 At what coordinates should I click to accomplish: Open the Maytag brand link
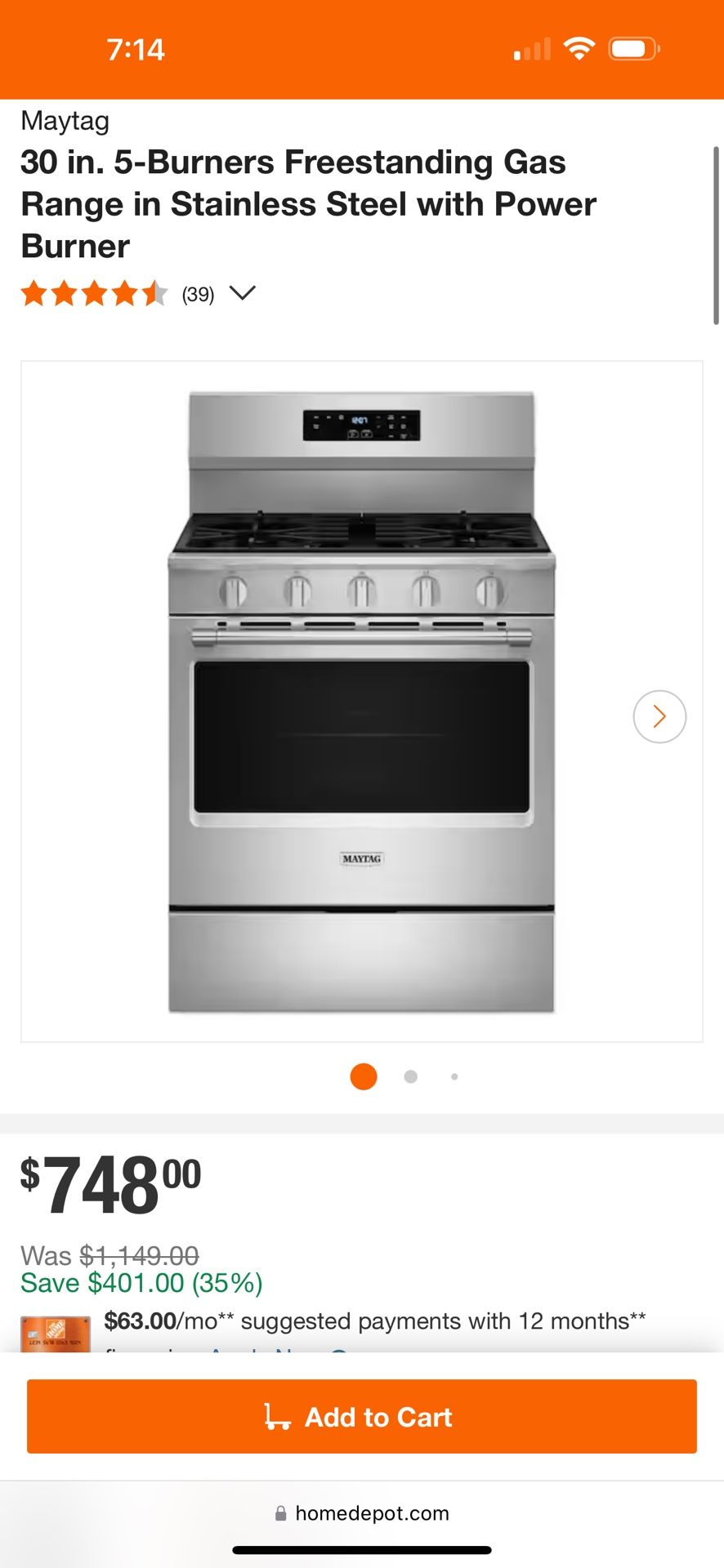click(x=65, y=121)
